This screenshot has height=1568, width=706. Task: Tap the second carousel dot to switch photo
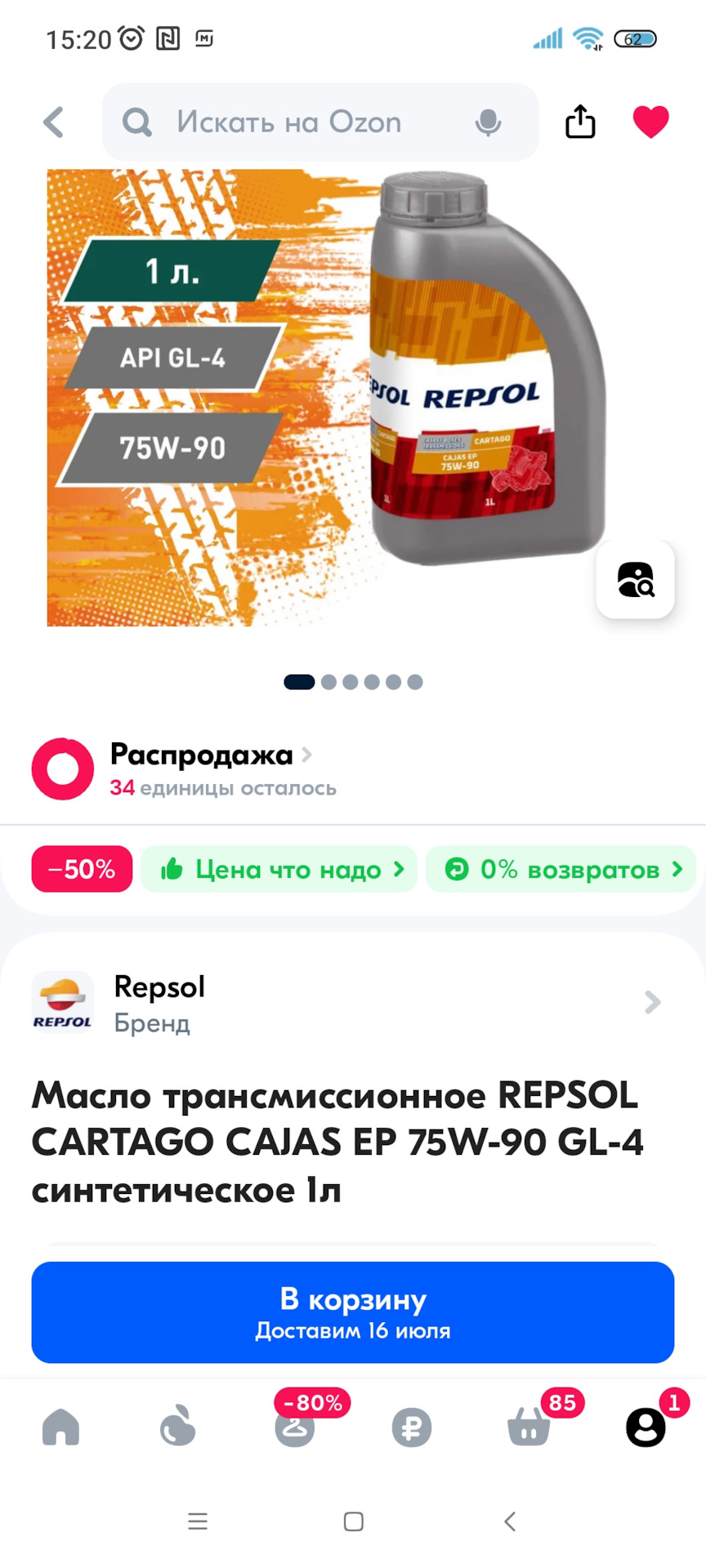[329, 681]
